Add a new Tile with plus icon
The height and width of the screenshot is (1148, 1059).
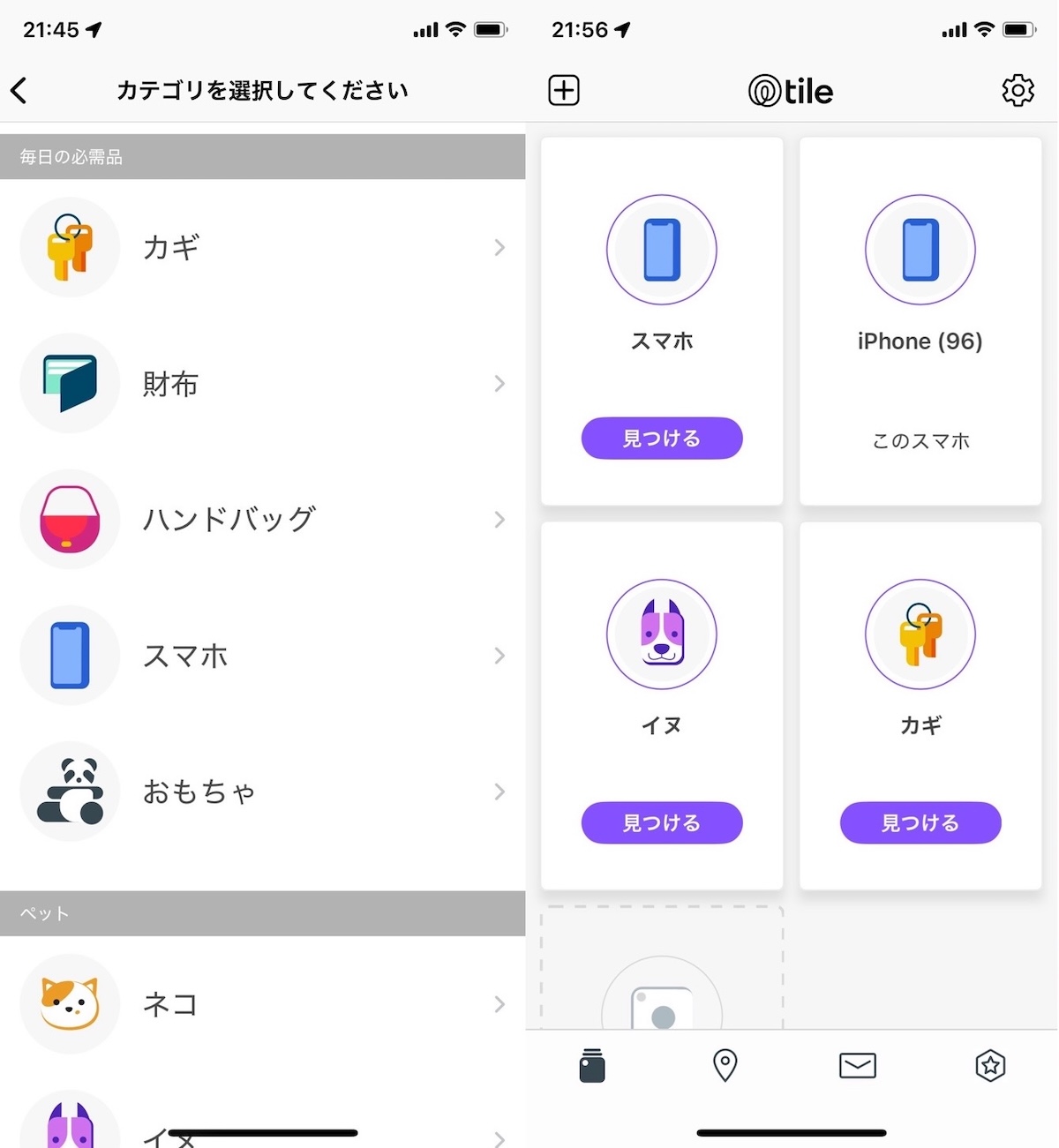click(564, 90)
